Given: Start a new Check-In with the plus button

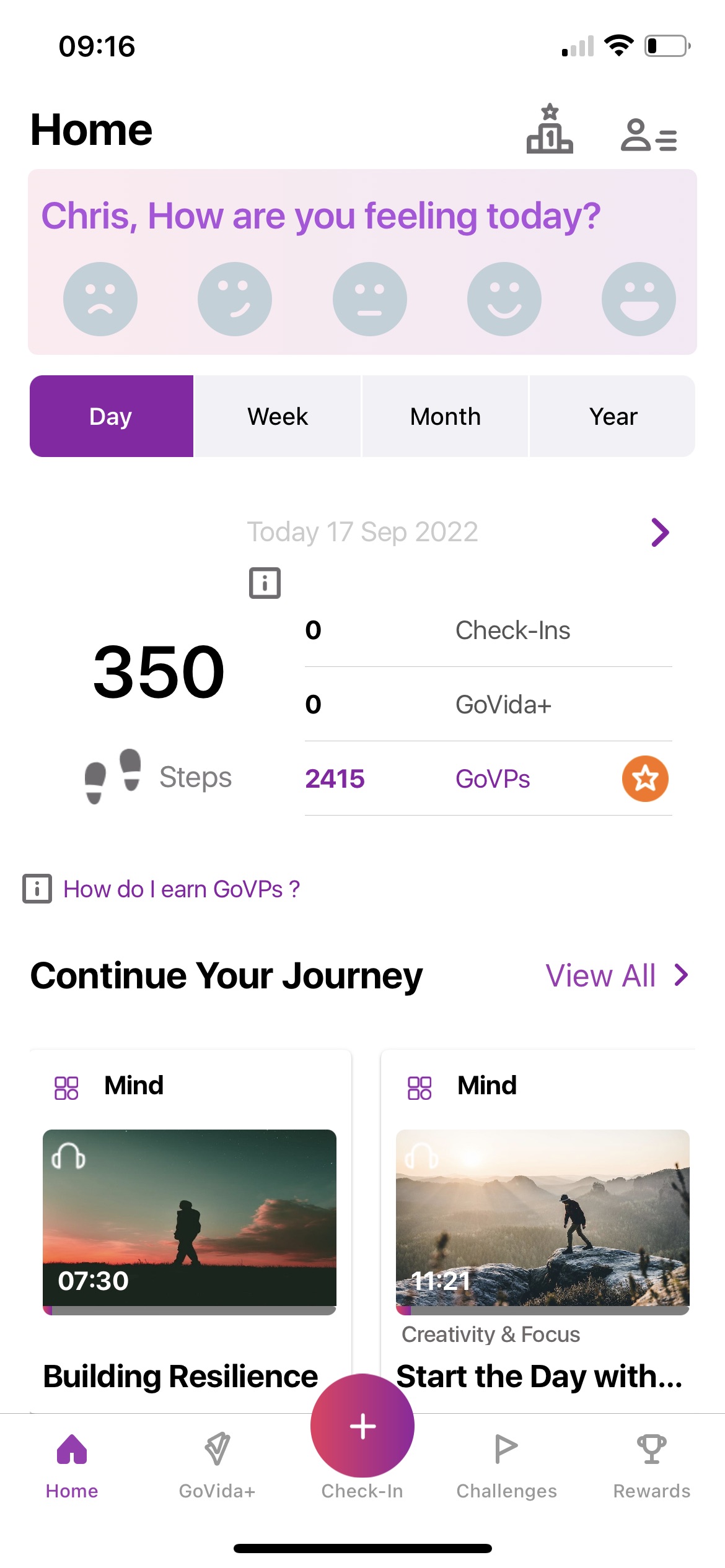Looking at the screenshot, I should (x=362, y=1426).
